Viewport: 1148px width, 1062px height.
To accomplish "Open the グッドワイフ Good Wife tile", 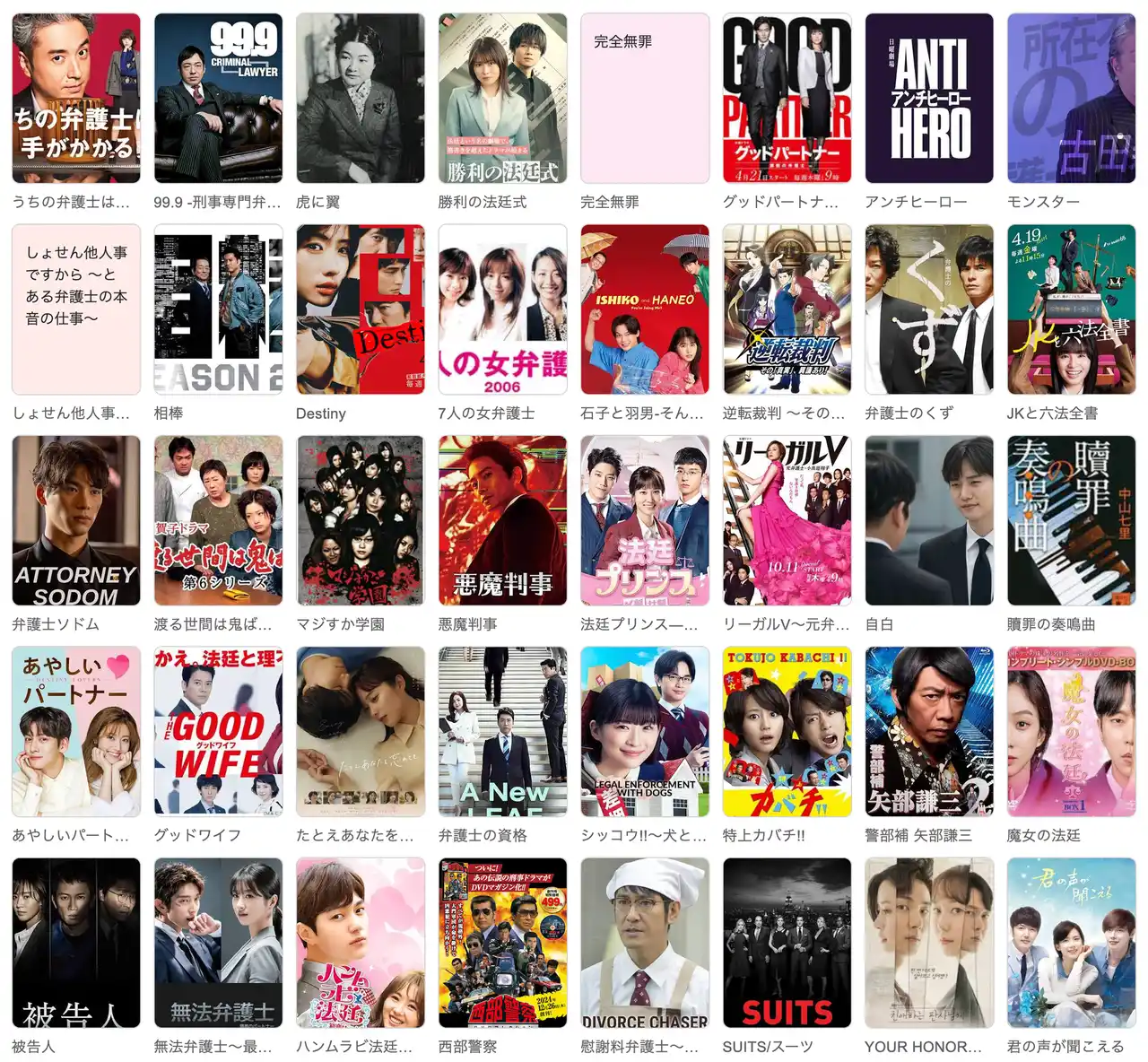I will tap(218, 731).
